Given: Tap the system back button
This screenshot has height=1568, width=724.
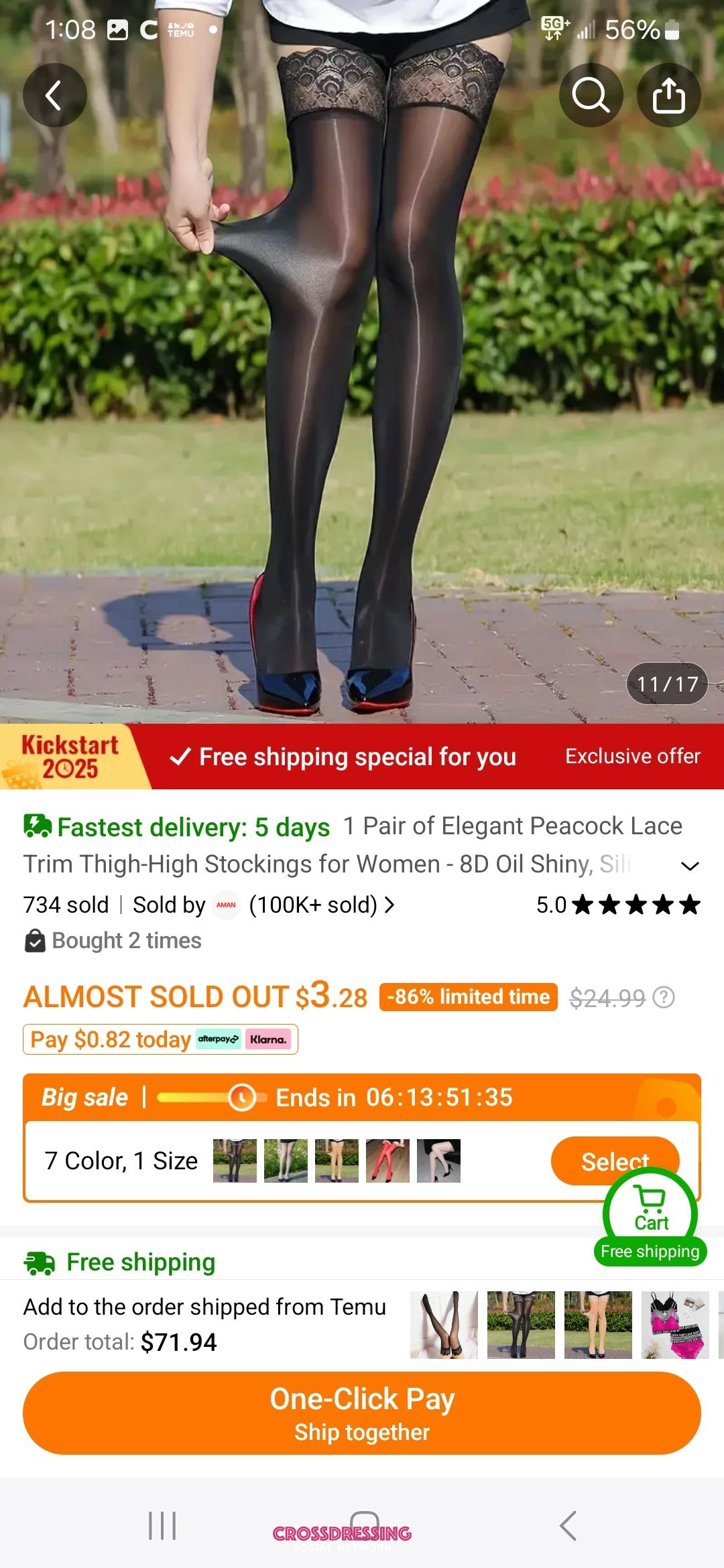Looking at the screenshot, I should click(567, 1526).
